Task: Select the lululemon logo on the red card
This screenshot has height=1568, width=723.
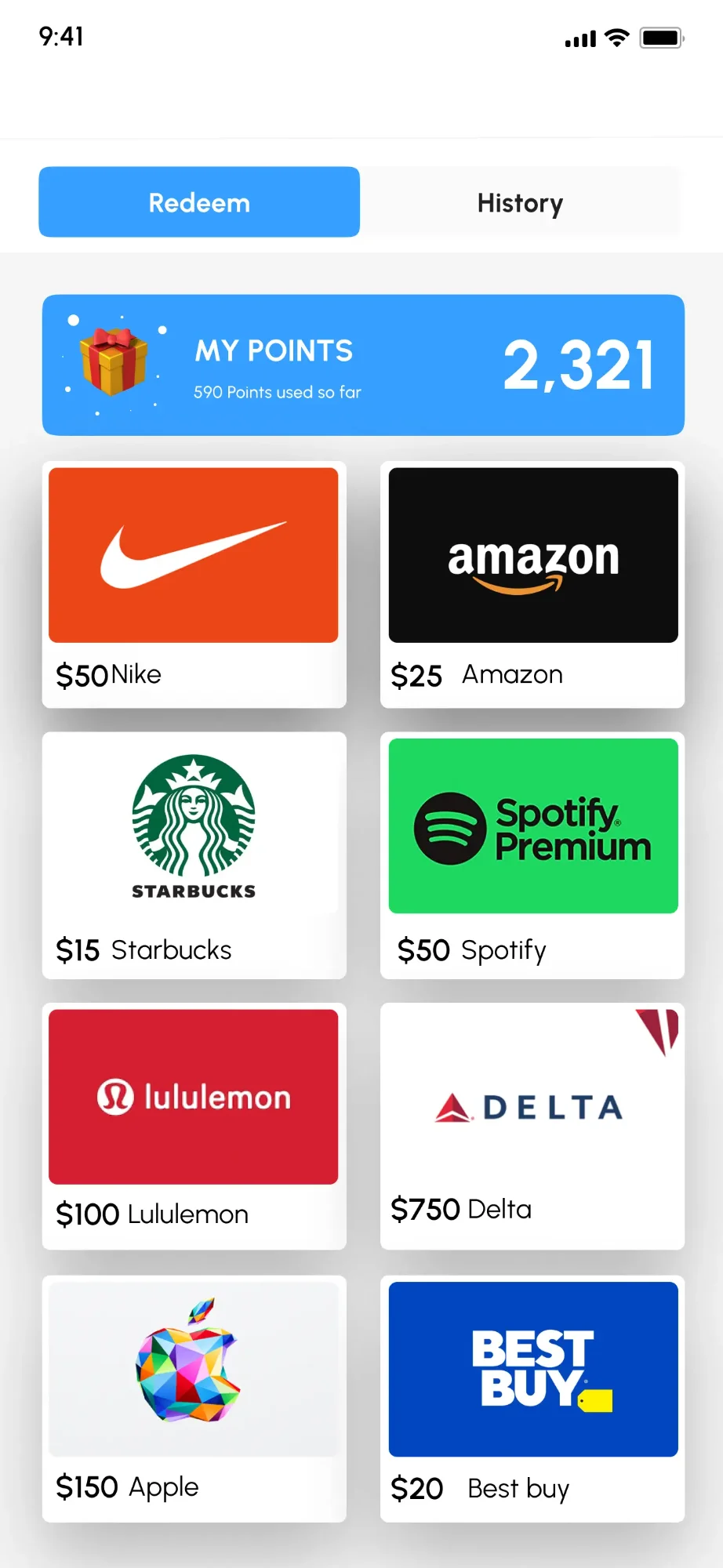Action: point(193,1096)
